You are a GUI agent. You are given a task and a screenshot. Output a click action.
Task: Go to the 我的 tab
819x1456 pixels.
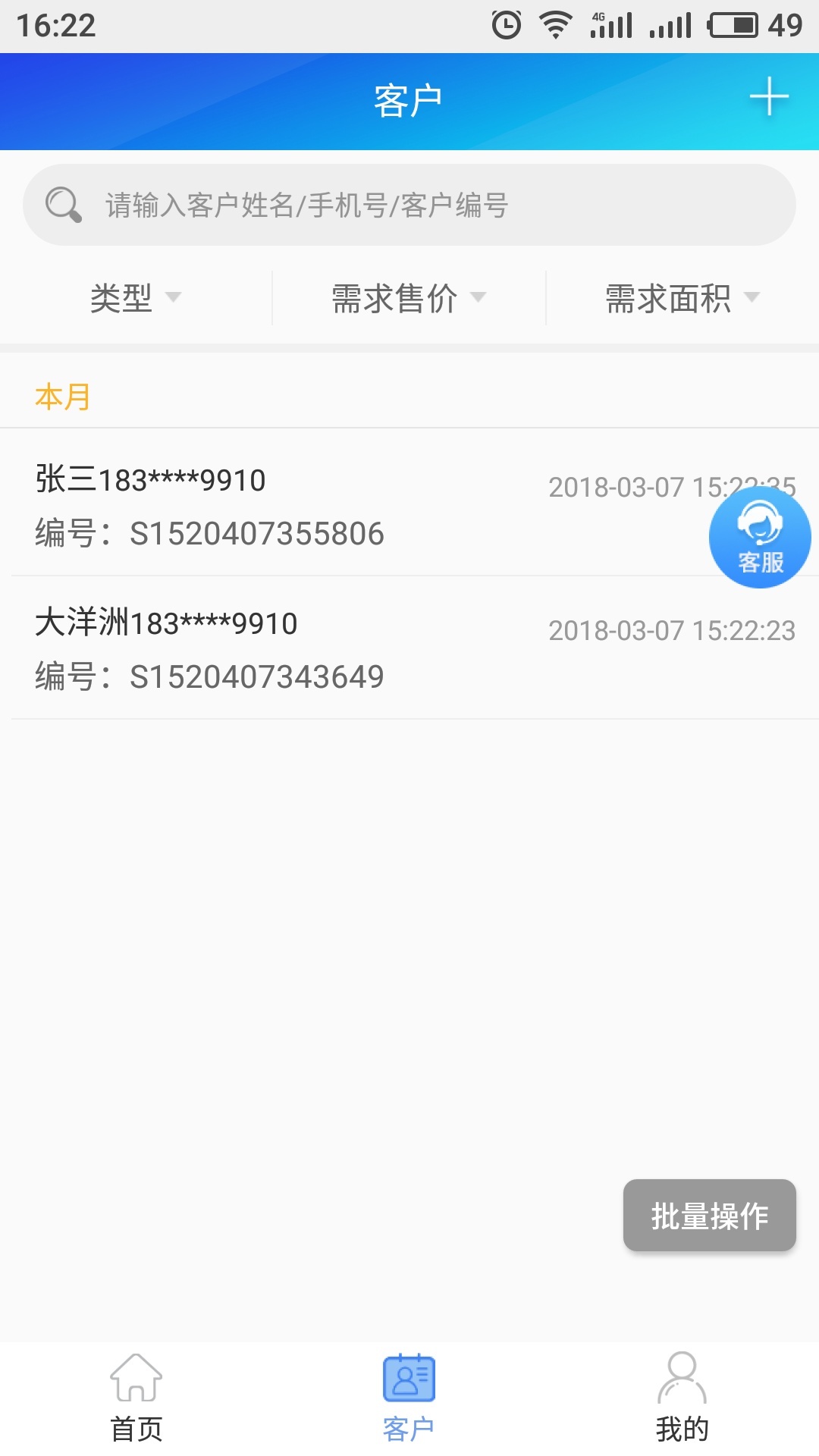[x=682, y=1397]
